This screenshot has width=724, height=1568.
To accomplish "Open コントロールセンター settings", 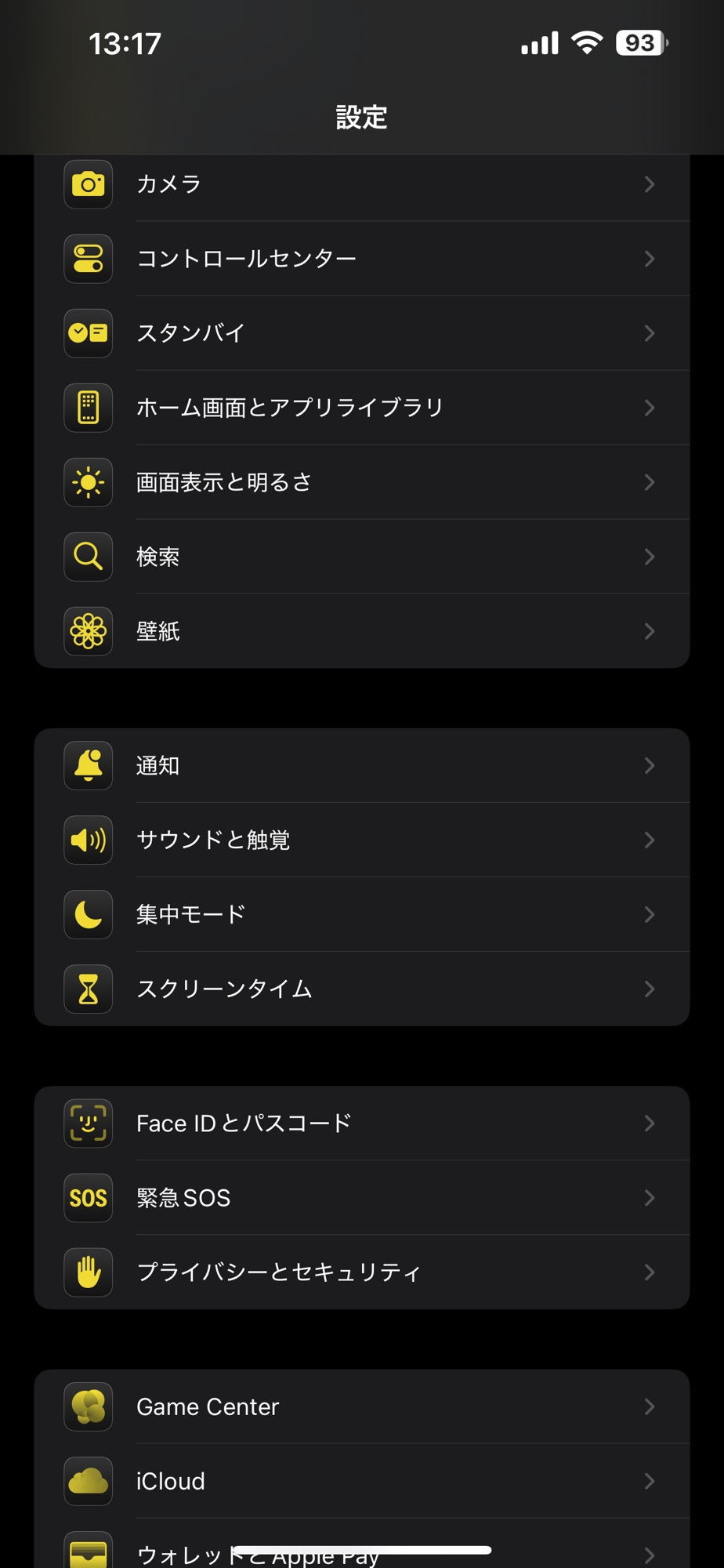I will [x=360, y=259].
